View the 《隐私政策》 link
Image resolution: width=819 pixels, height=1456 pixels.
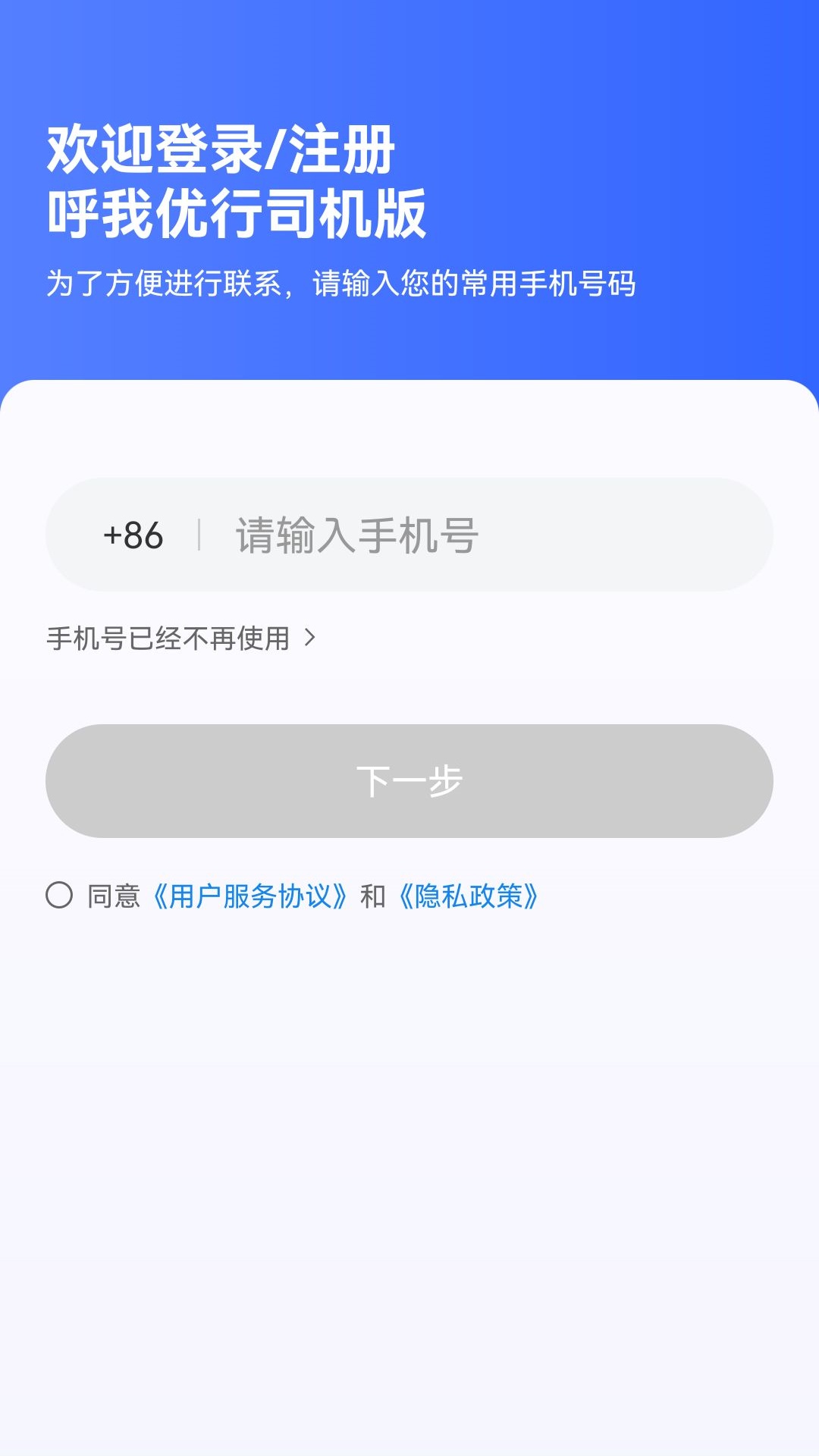469,896
